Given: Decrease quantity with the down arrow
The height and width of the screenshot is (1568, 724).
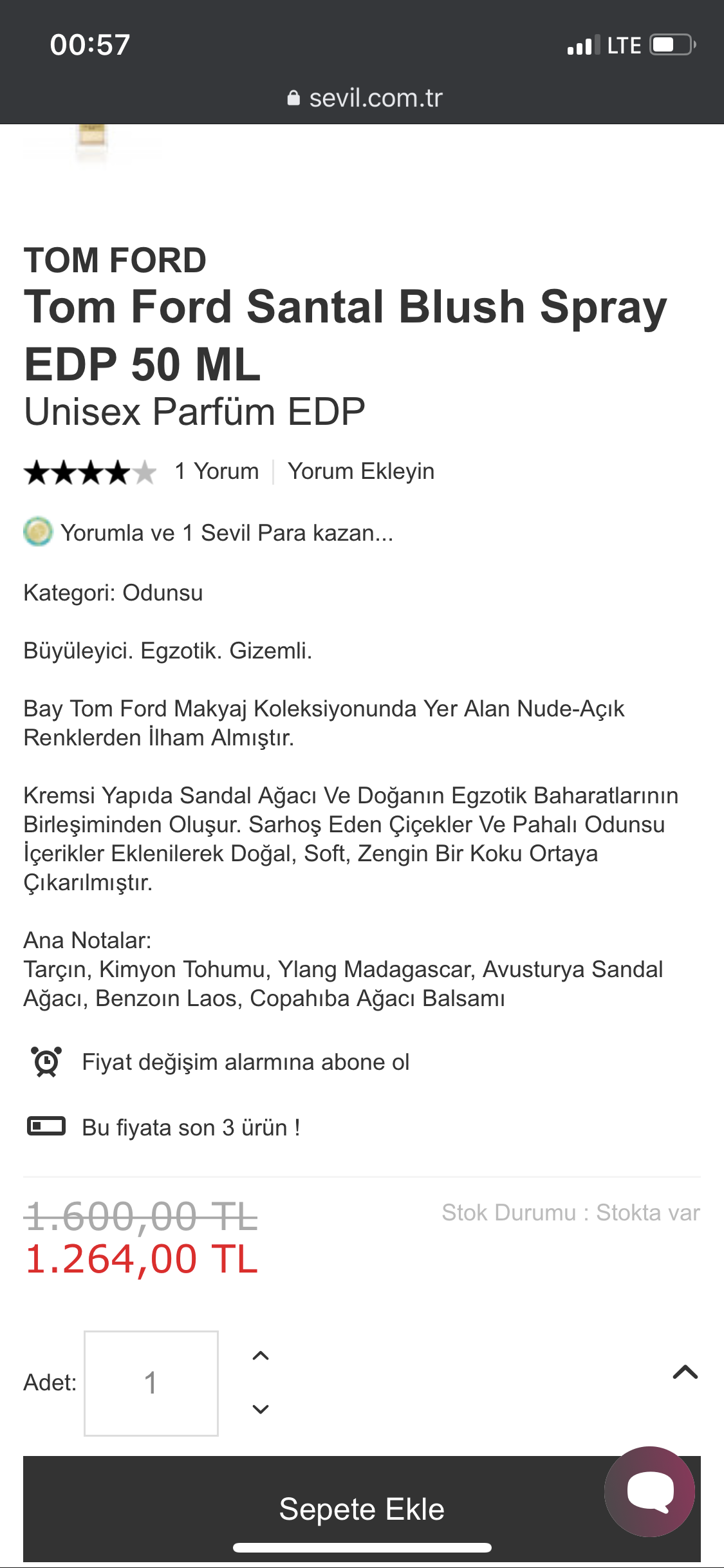Looking at the screenshot, I should point(261,1409).
